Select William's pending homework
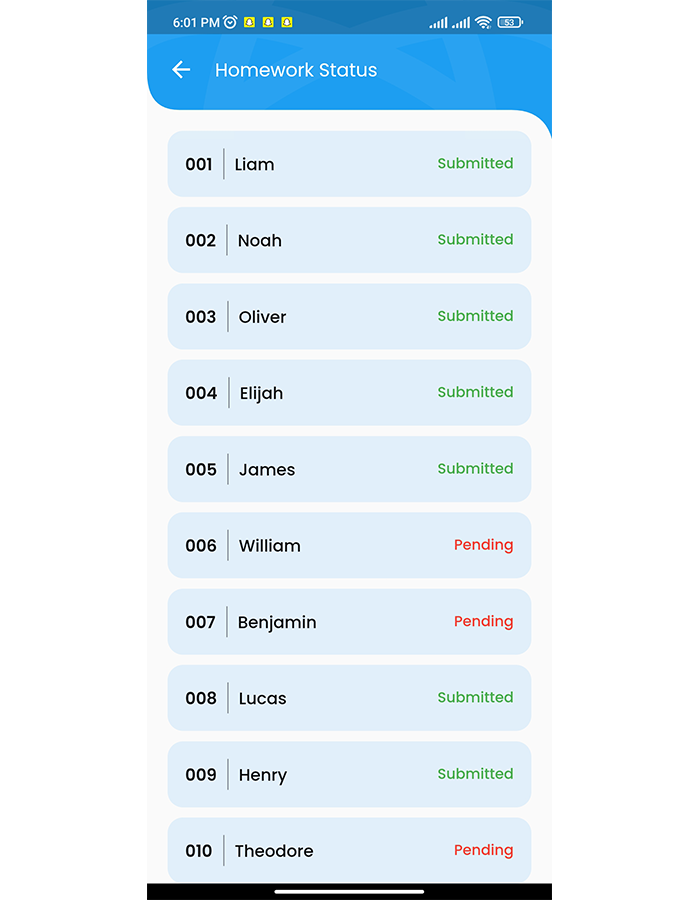The height and width of the screenshot is (900, 700). tap(349, 545)
